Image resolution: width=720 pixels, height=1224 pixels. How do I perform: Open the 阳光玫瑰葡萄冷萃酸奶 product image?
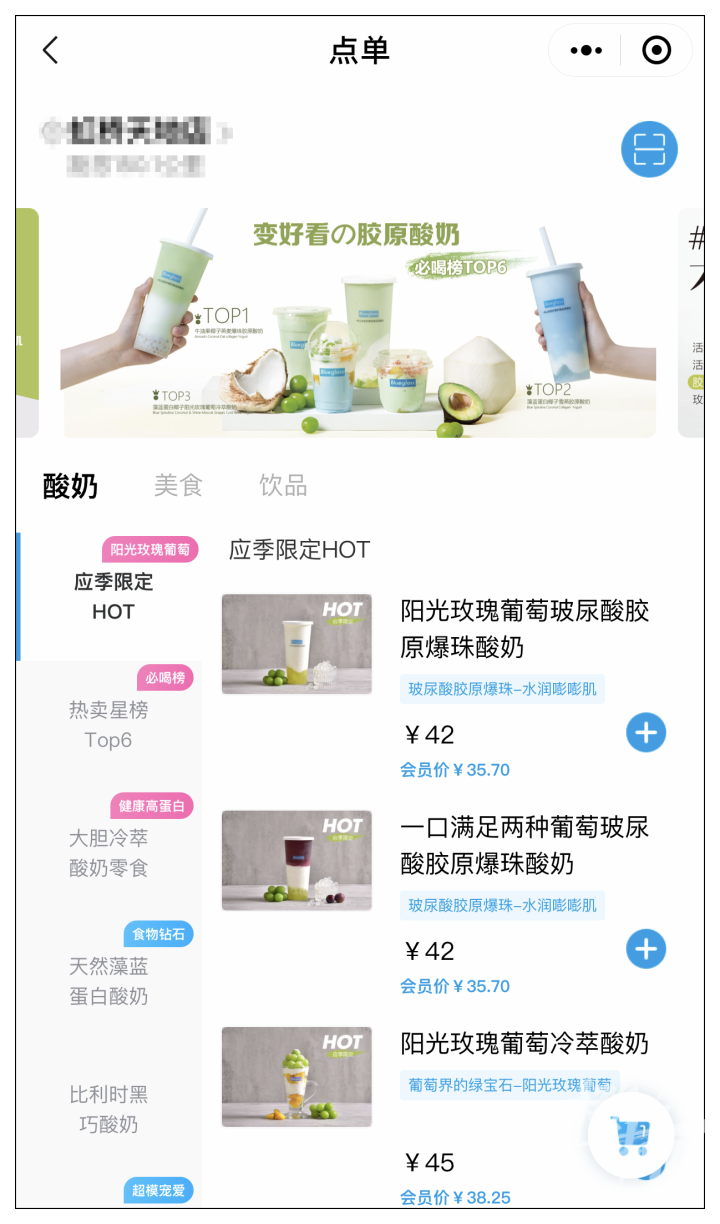[x=296, y=1077]
